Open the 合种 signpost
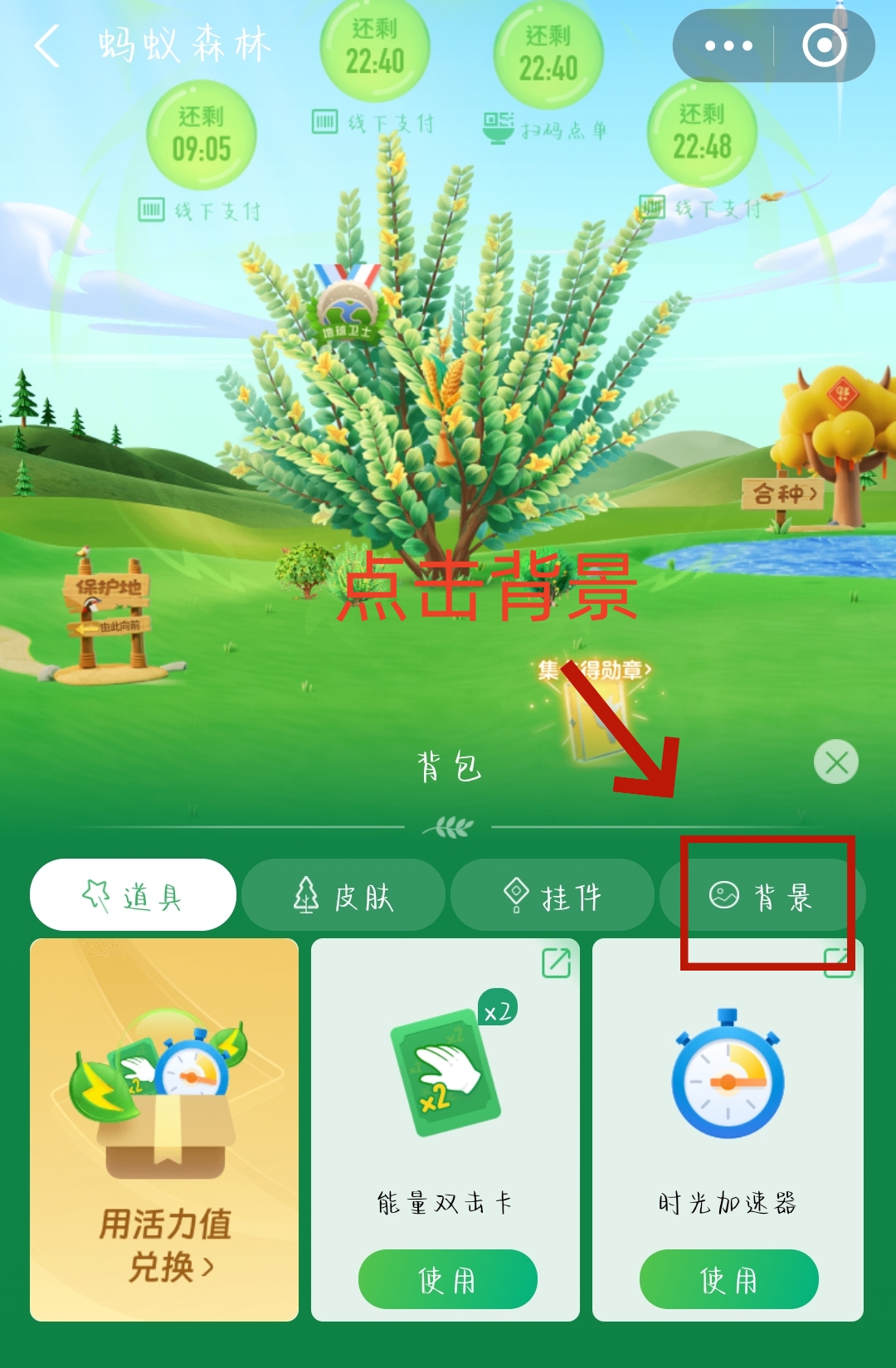Screen dimensions: 896x1368 [784, 494]
